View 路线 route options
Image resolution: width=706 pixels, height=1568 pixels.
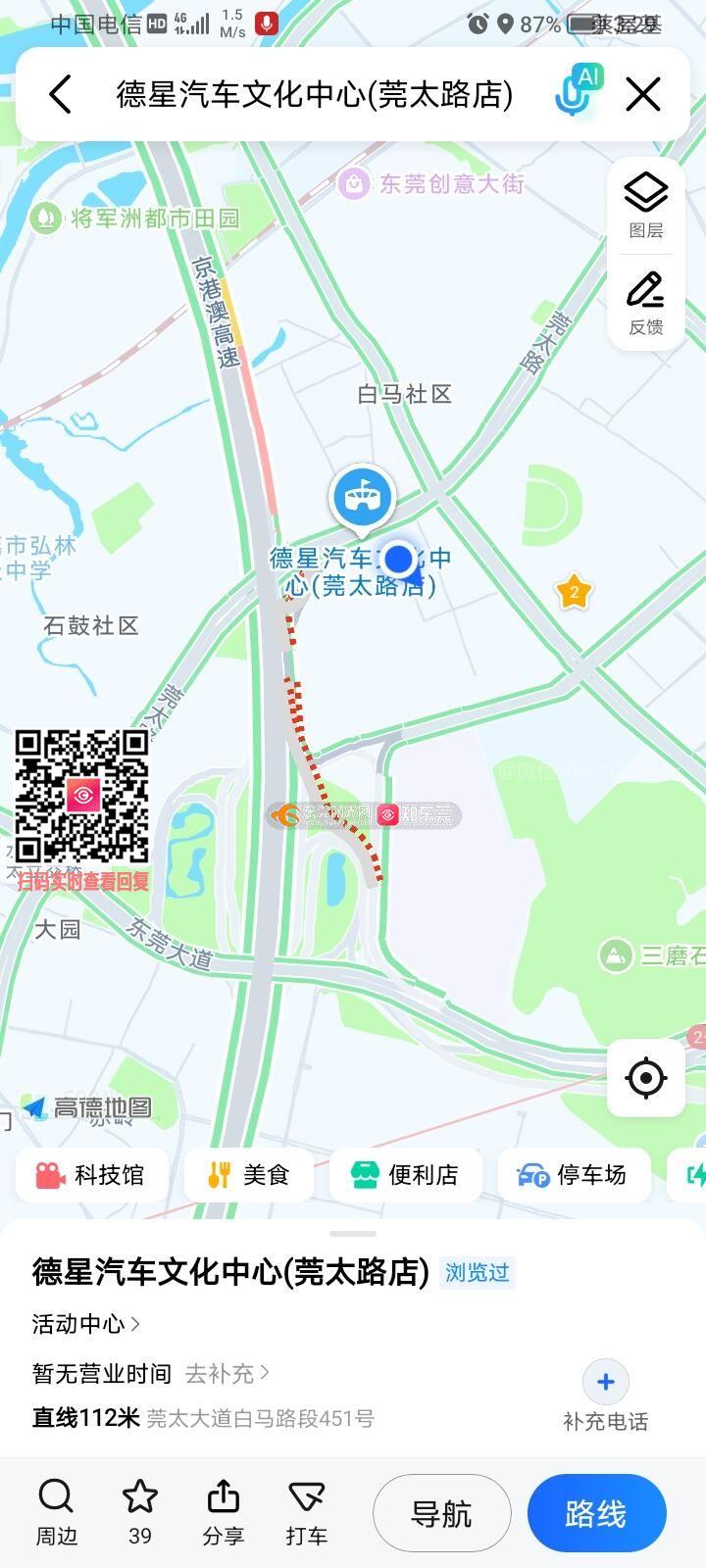click(596, 1514)
